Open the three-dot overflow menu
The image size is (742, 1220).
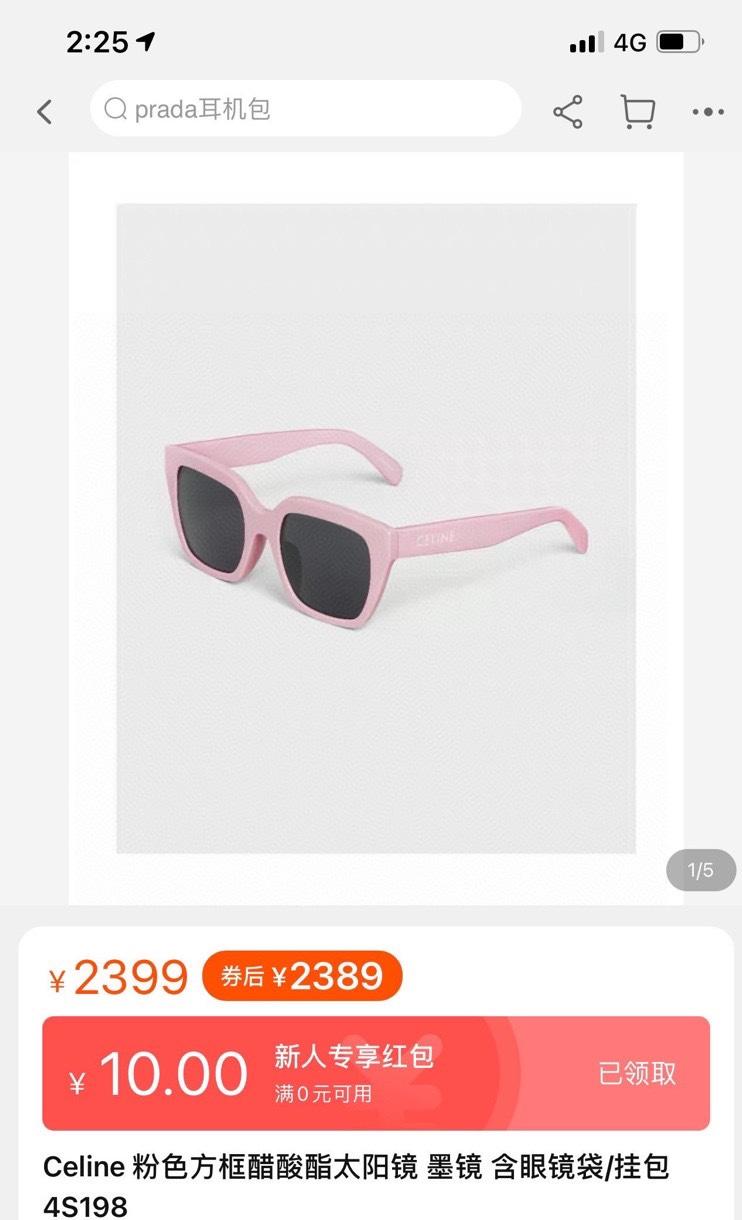pyautogui.click(x=708, y=111)
